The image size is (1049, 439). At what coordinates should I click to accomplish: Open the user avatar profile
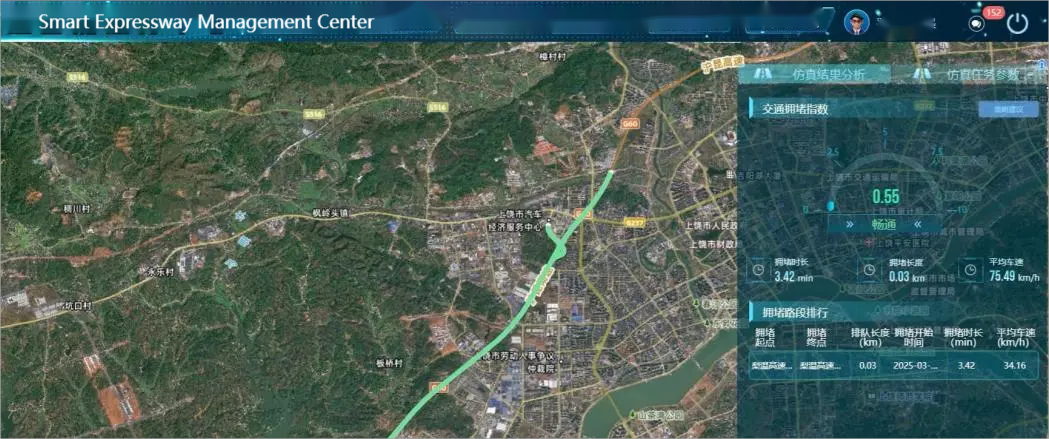855,22
